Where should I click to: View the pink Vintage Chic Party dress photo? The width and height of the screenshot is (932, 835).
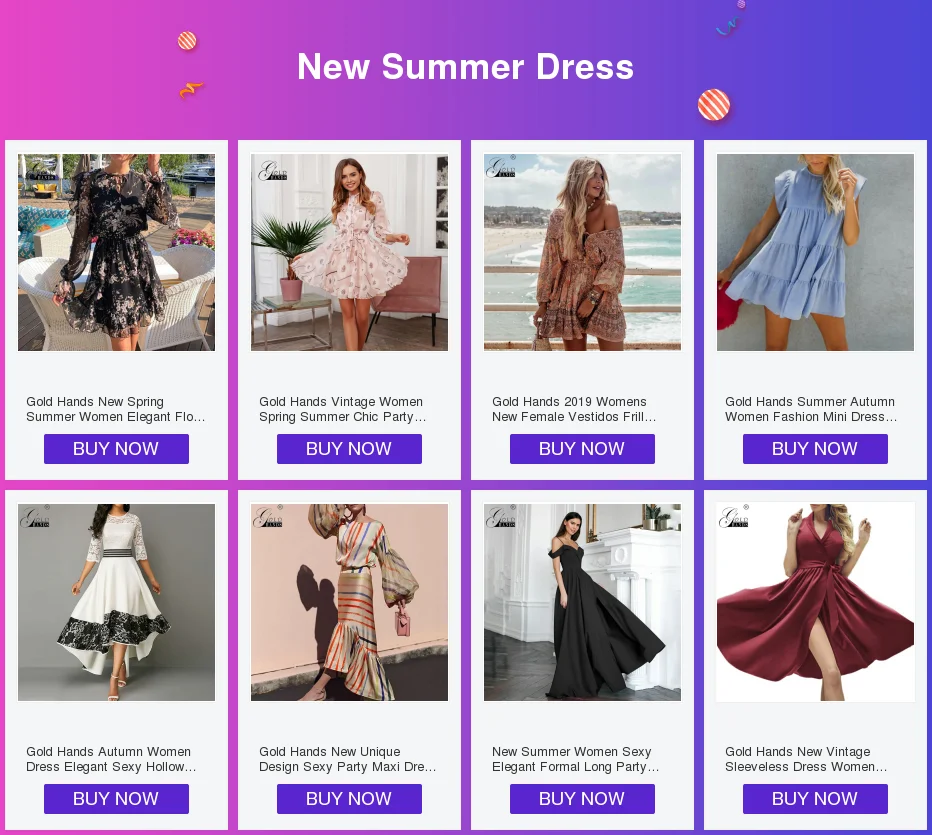[x=349, y=253]
